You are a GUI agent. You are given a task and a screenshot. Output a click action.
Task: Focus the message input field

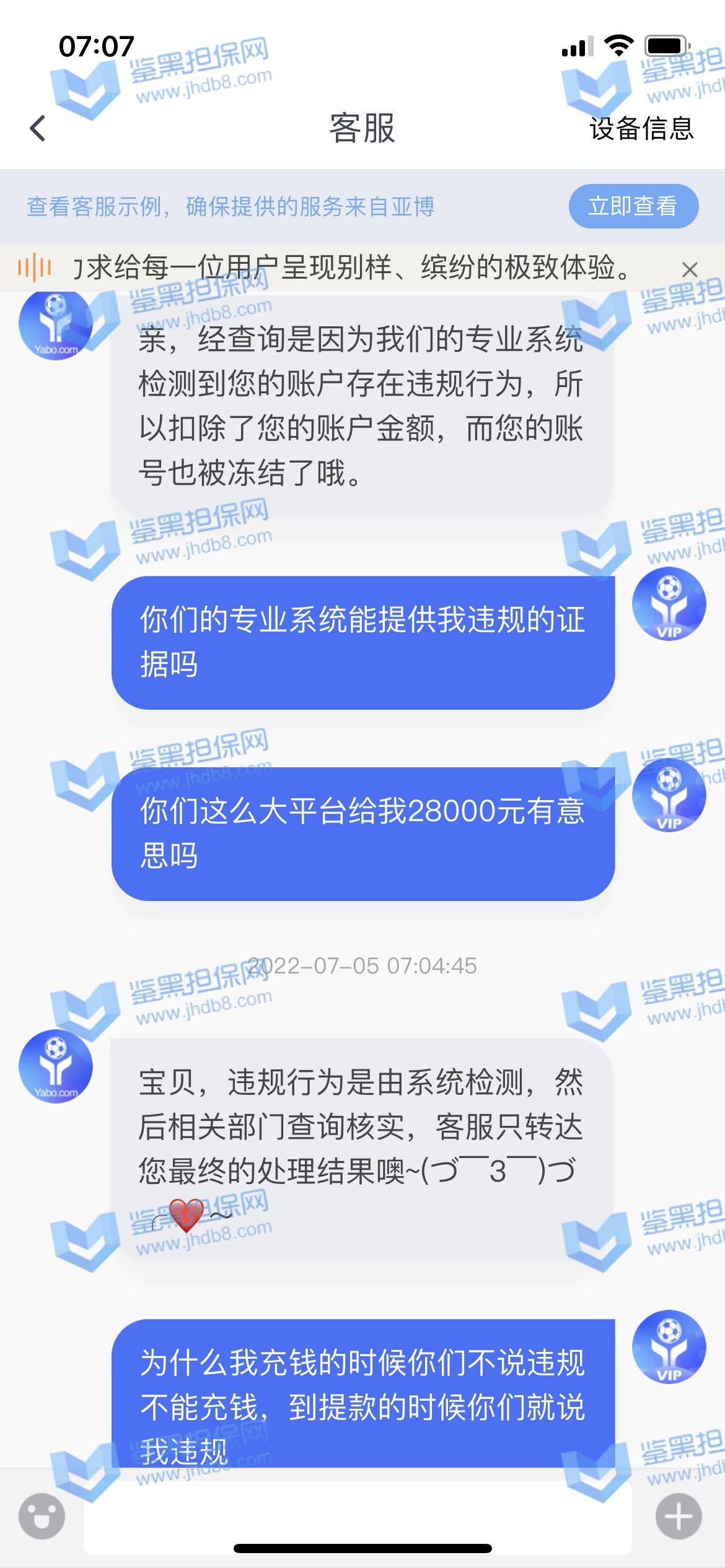(358, 1511)
